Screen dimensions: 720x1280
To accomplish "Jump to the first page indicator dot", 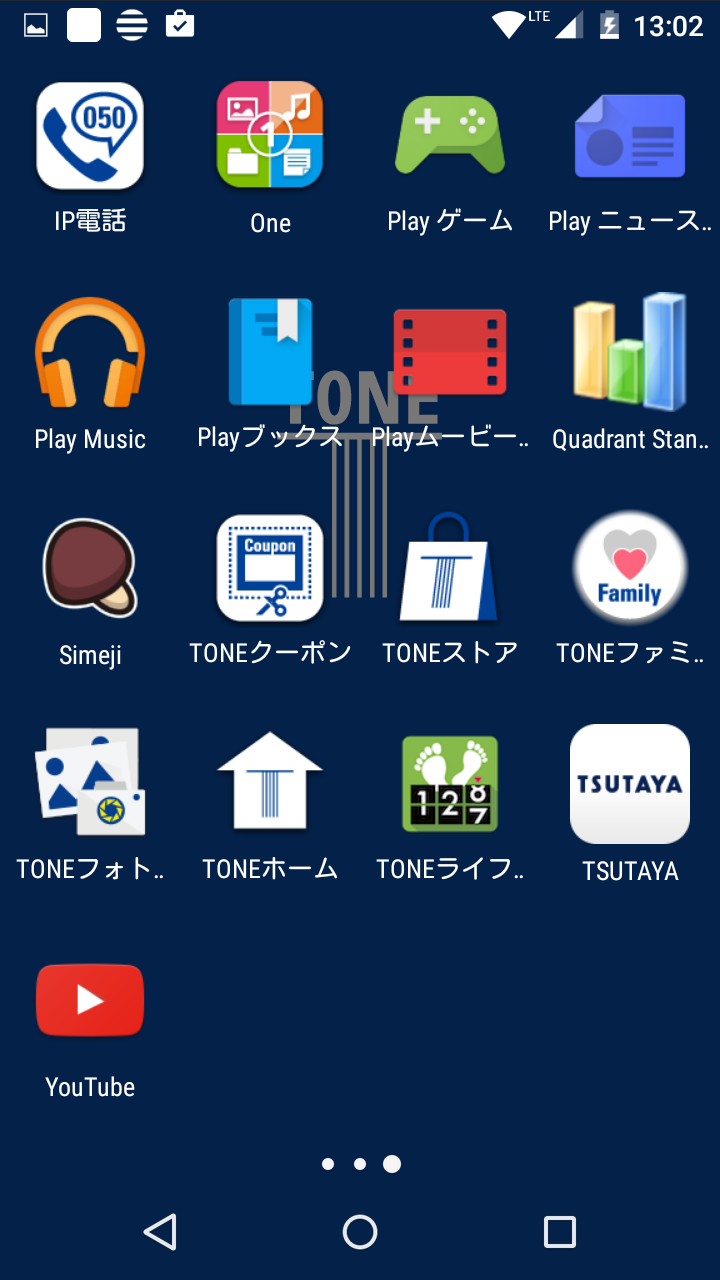I will point(328,1164).
